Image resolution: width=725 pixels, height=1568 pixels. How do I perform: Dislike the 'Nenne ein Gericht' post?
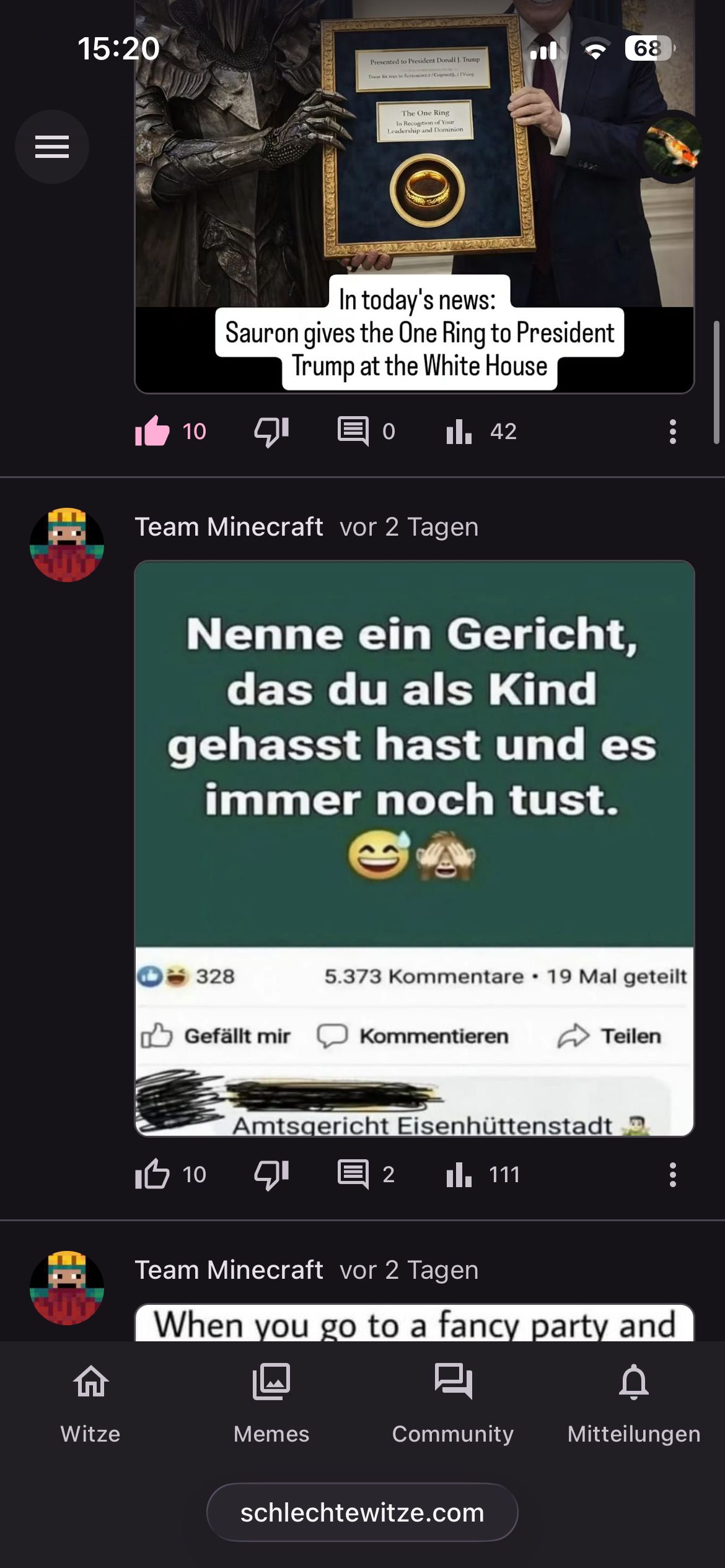[271, 1174]
